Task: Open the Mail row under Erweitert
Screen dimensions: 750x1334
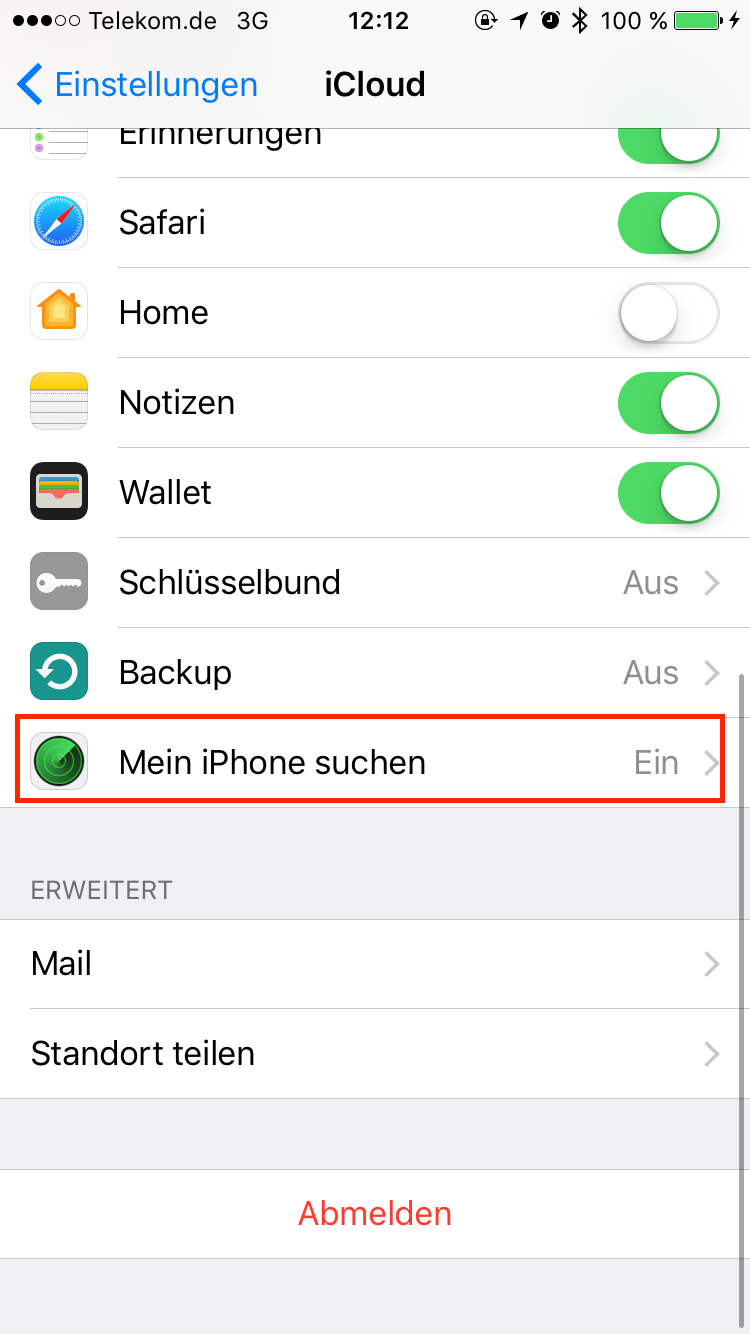Action: click(x=375, y=964)
